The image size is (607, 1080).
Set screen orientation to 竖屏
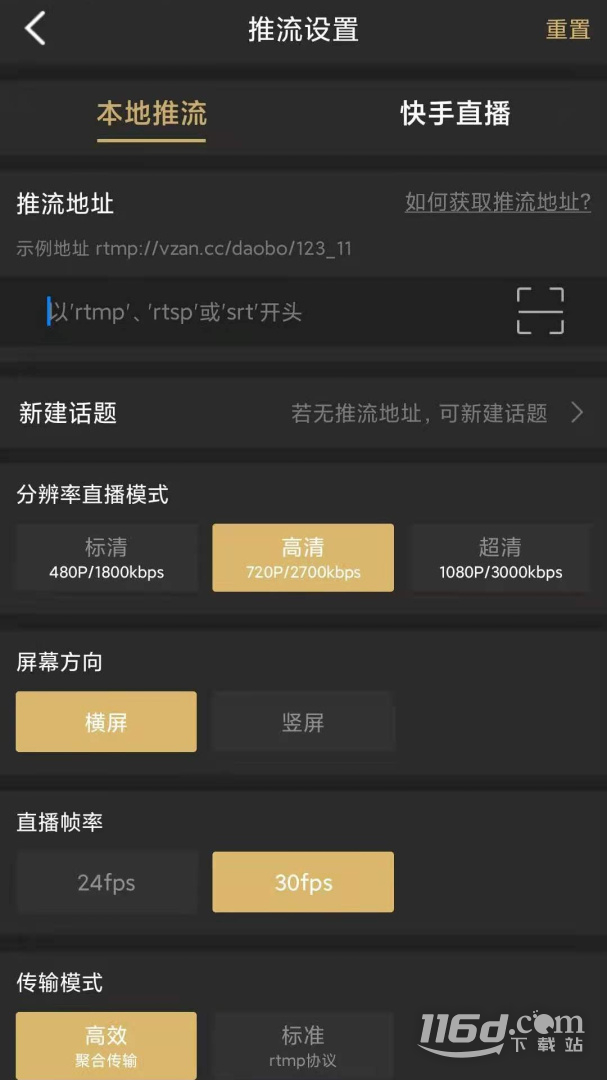(303, 722)
